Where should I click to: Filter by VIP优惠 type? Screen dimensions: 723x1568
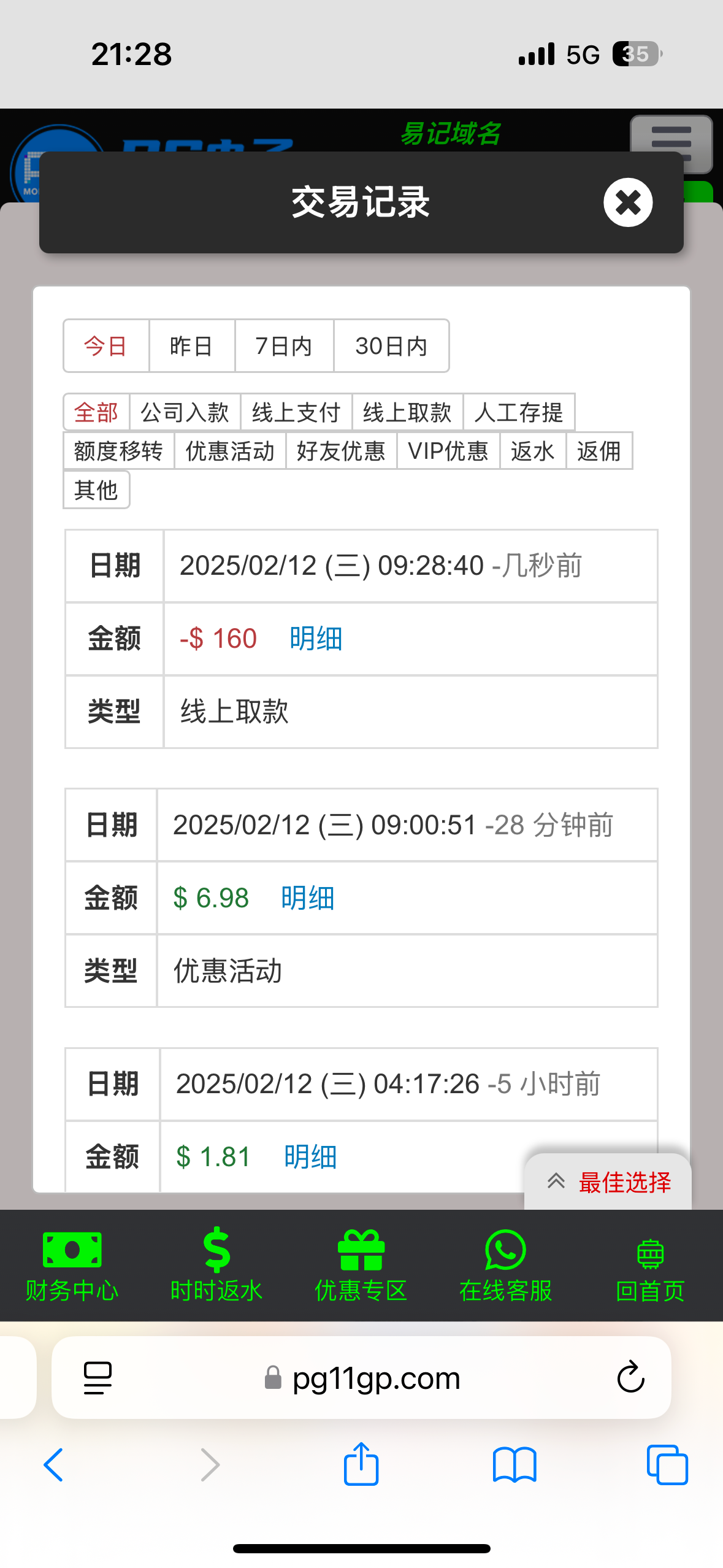[x=448, y=451]
